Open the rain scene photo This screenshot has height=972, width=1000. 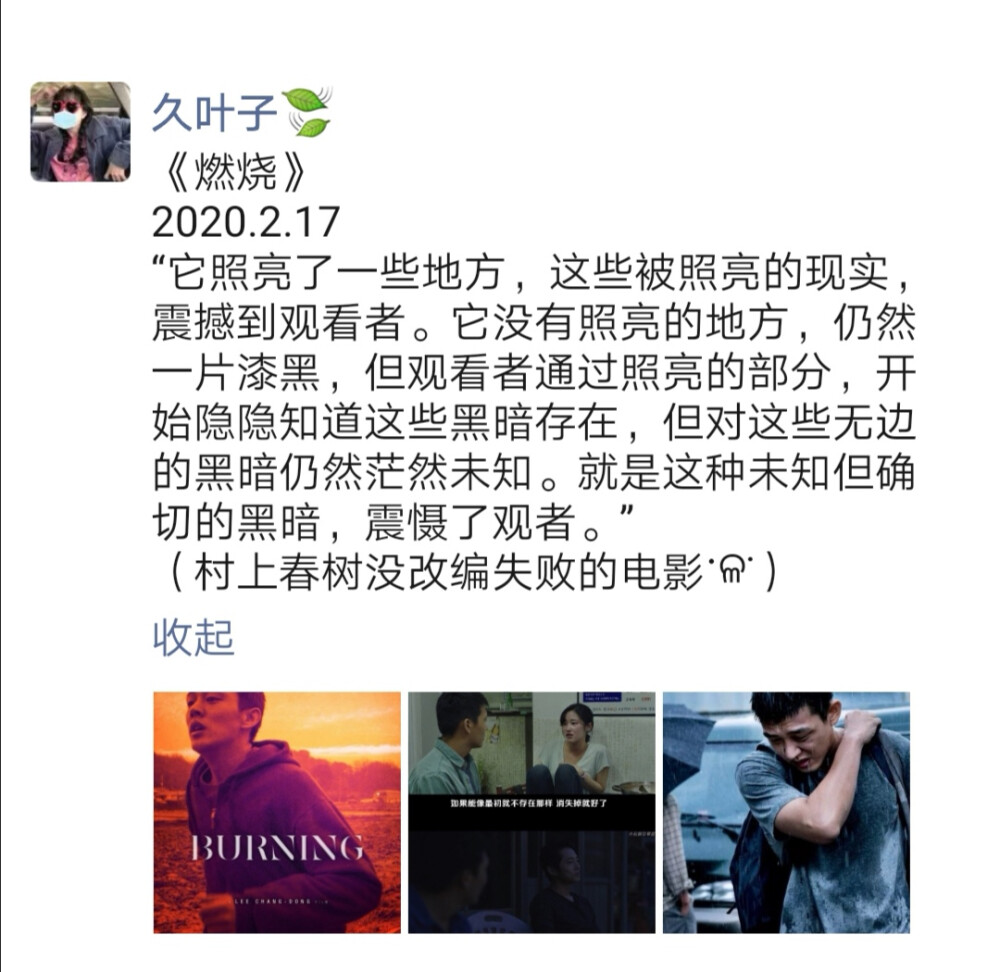(786, 812)
